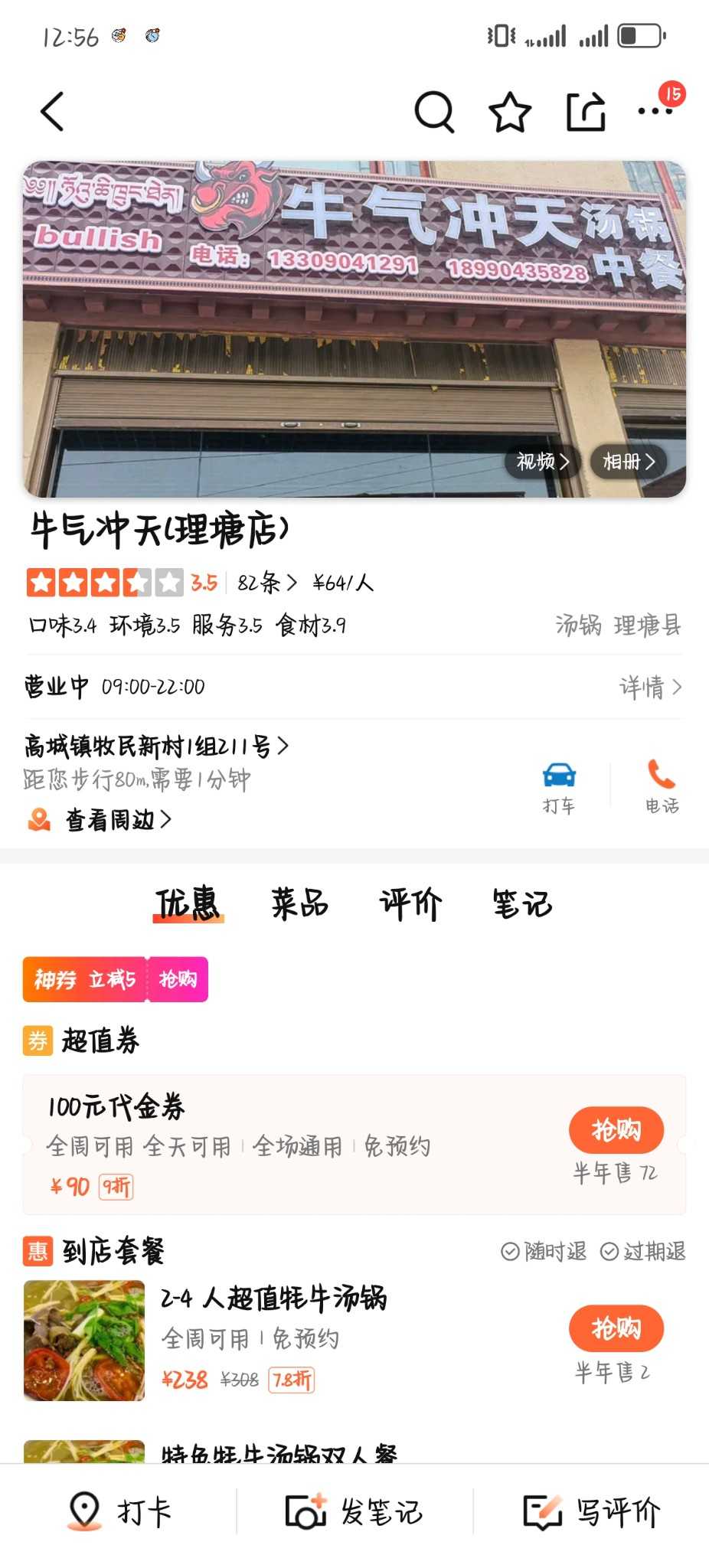Image resolution: width=709 pixels, height=1568 pixels.
Task: Go back to the previous page
Action: click(x=52, y=112)
